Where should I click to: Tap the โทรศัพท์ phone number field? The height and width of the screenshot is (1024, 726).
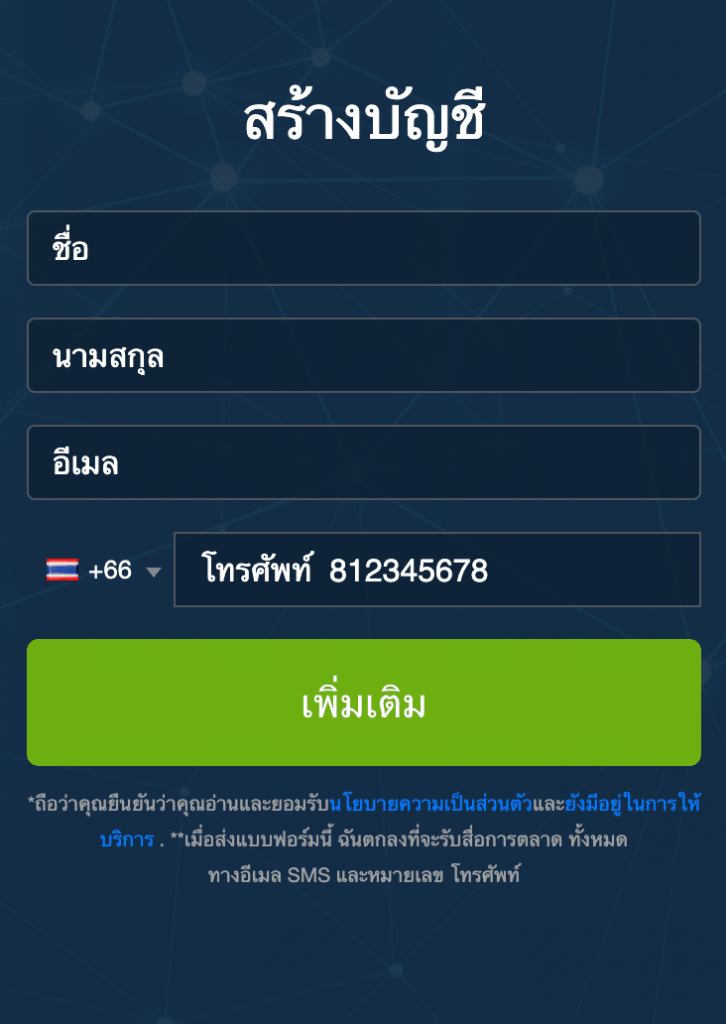click(x=437, y=570)
